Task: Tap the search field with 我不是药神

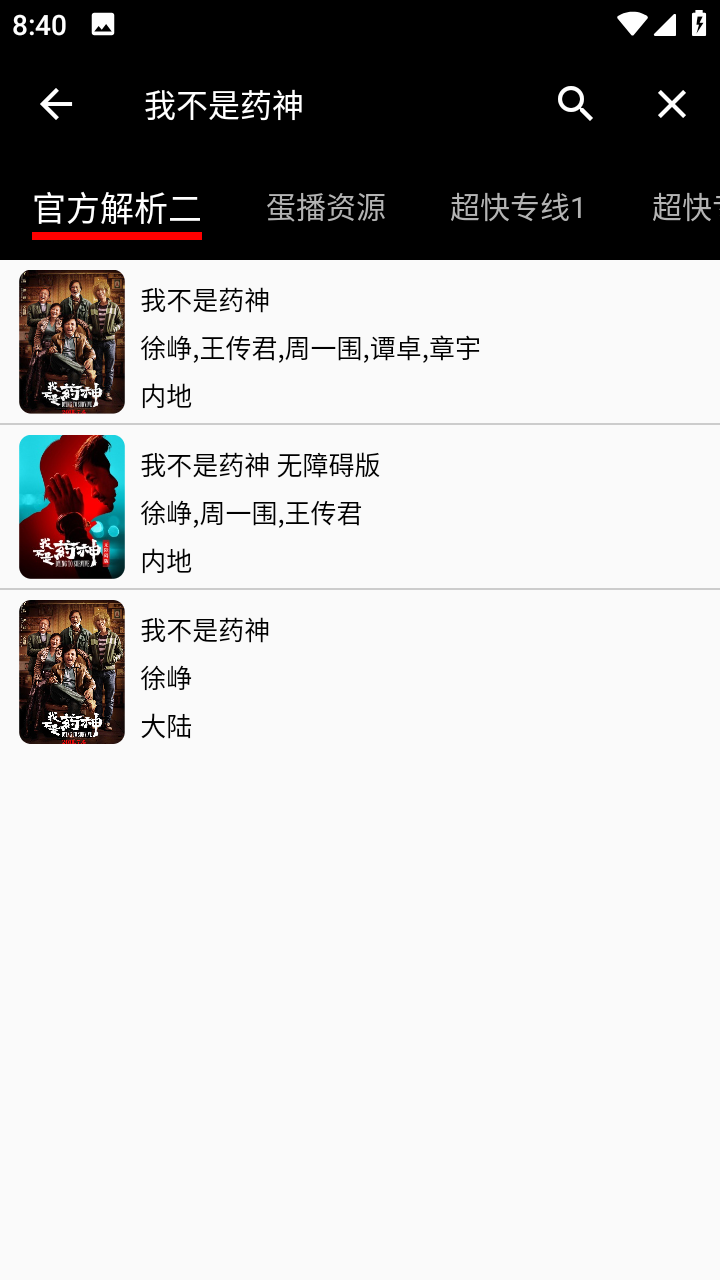Action: pyautogui.click(x=330, y=105)
